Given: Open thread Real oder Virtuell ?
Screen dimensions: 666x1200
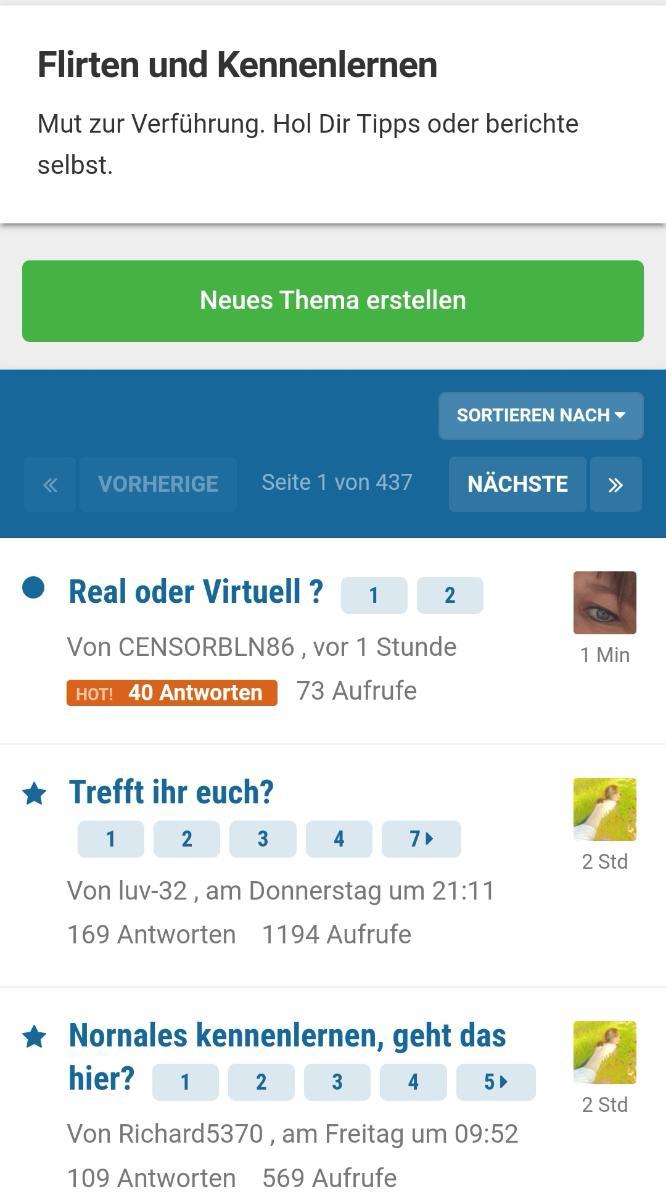Looking at the screenshot, I should pyautogui.click(x=196, y=592).
